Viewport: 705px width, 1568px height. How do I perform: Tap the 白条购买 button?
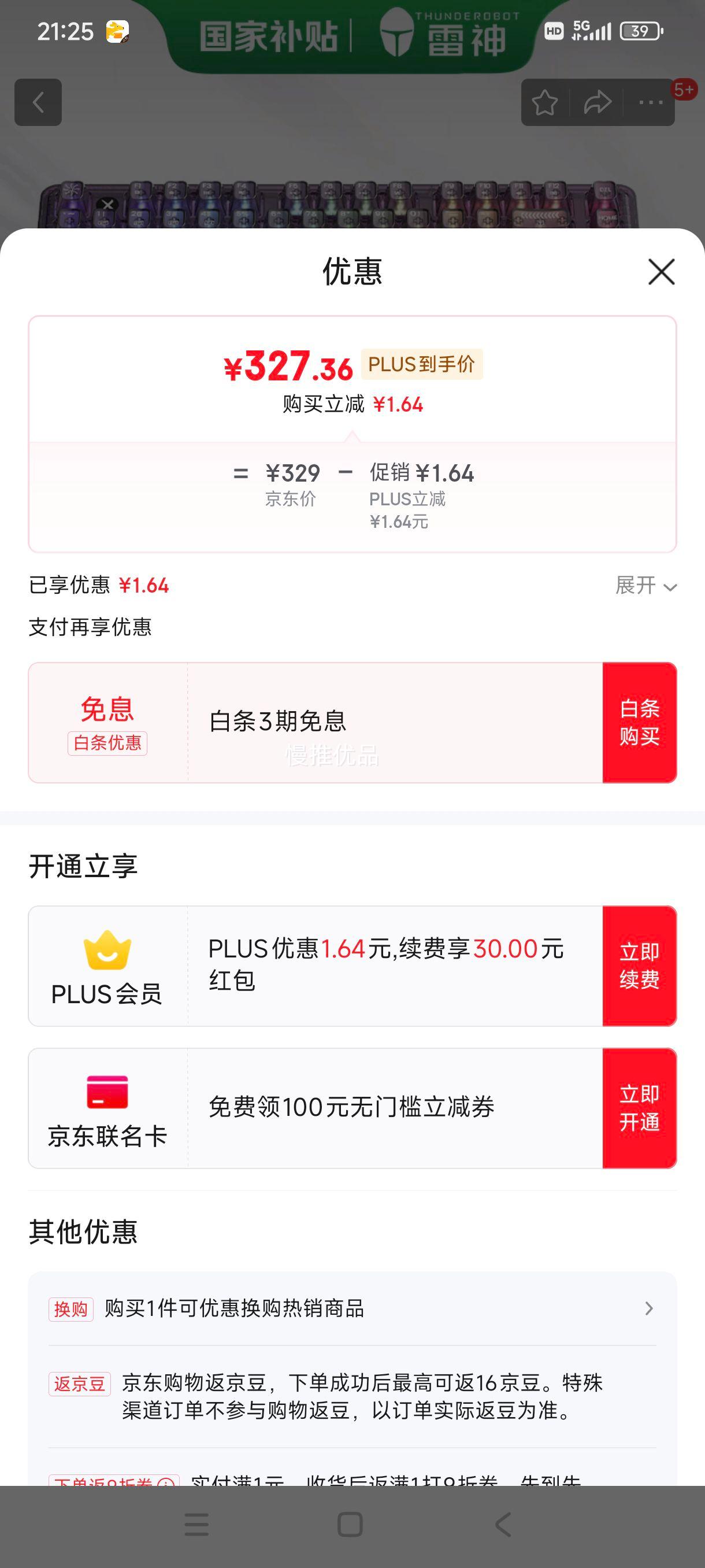tap(639, 723)
